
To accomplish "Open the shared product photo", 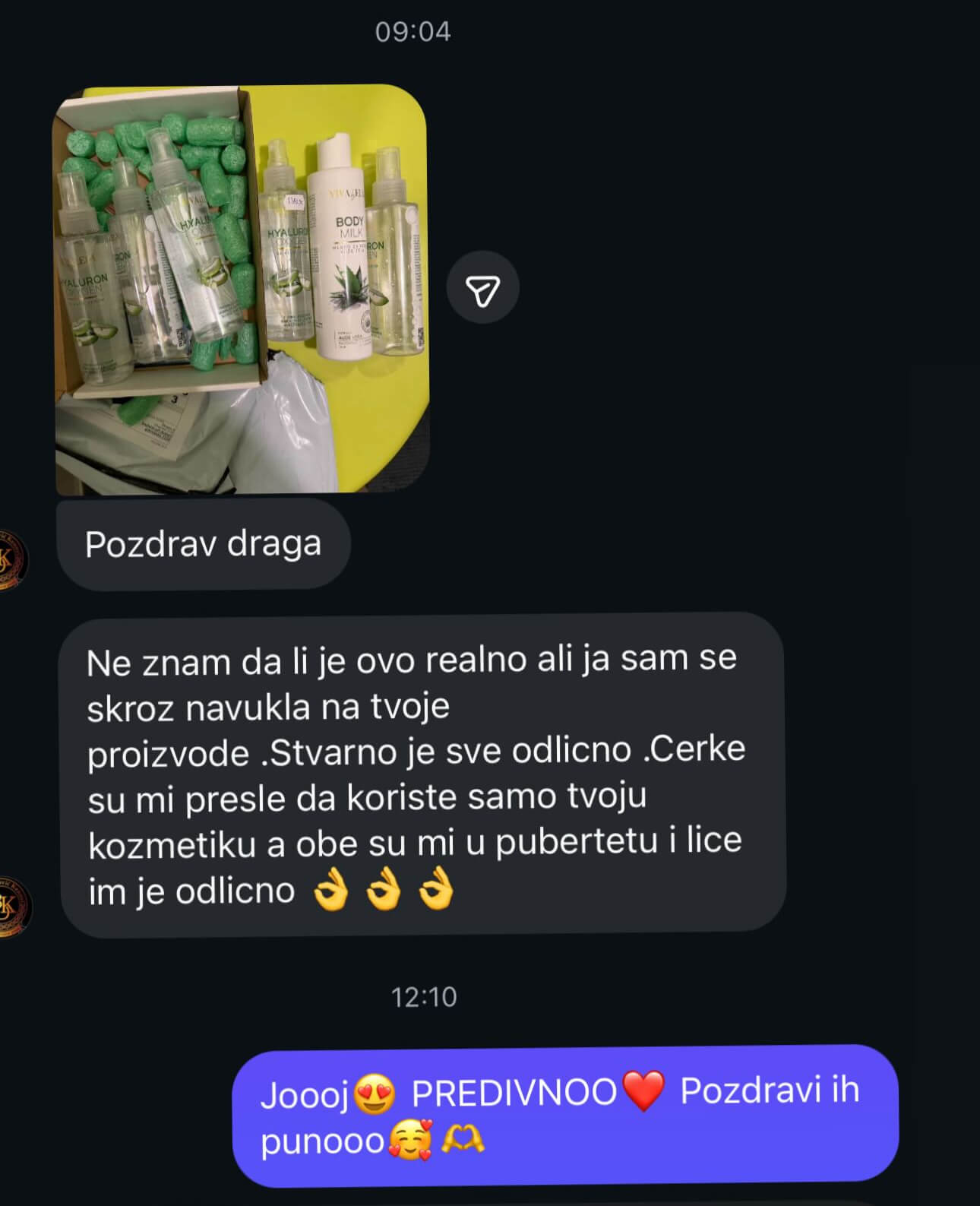I will [242, 289].
